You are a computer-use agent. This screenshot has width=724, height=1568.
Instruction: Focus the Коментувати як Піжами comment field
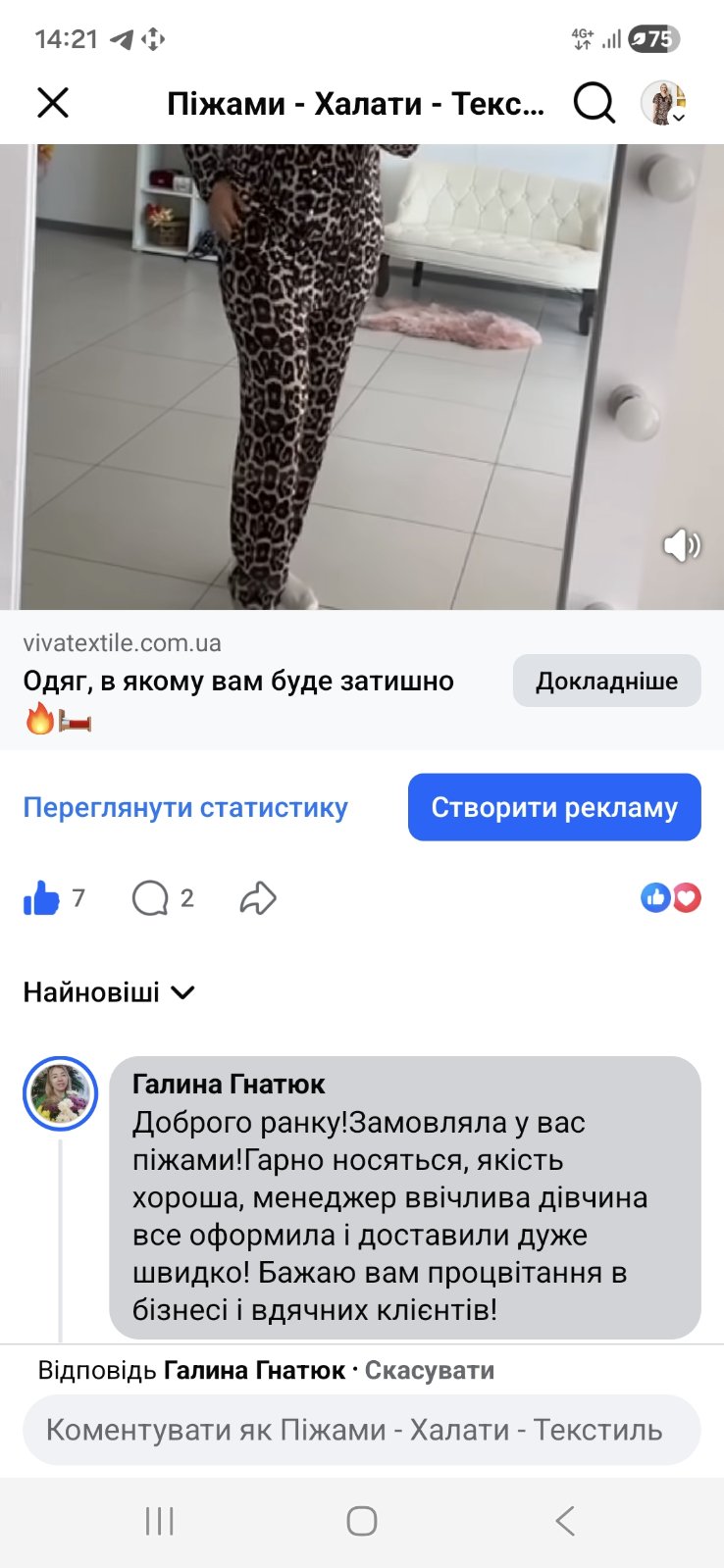click(x=361, y=1430)
